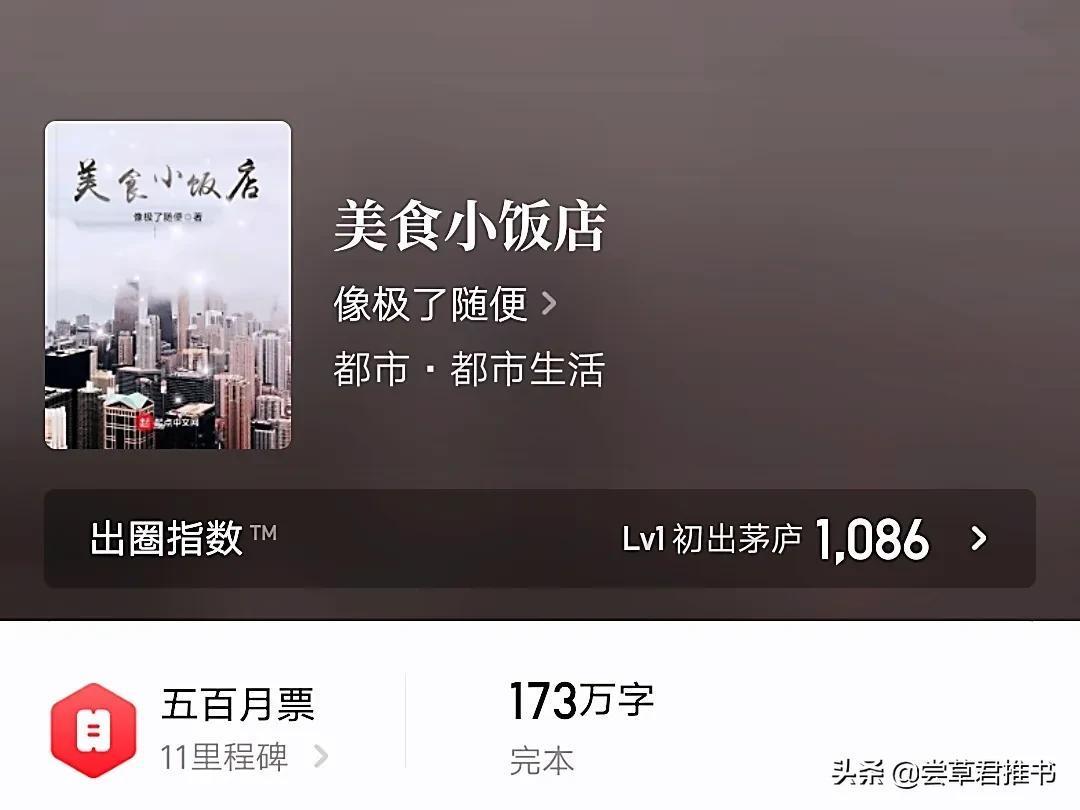The width and height of the screenshot is (1080, 810).
Task: Open author 像极了随便's page
Action: pos(444,304)
